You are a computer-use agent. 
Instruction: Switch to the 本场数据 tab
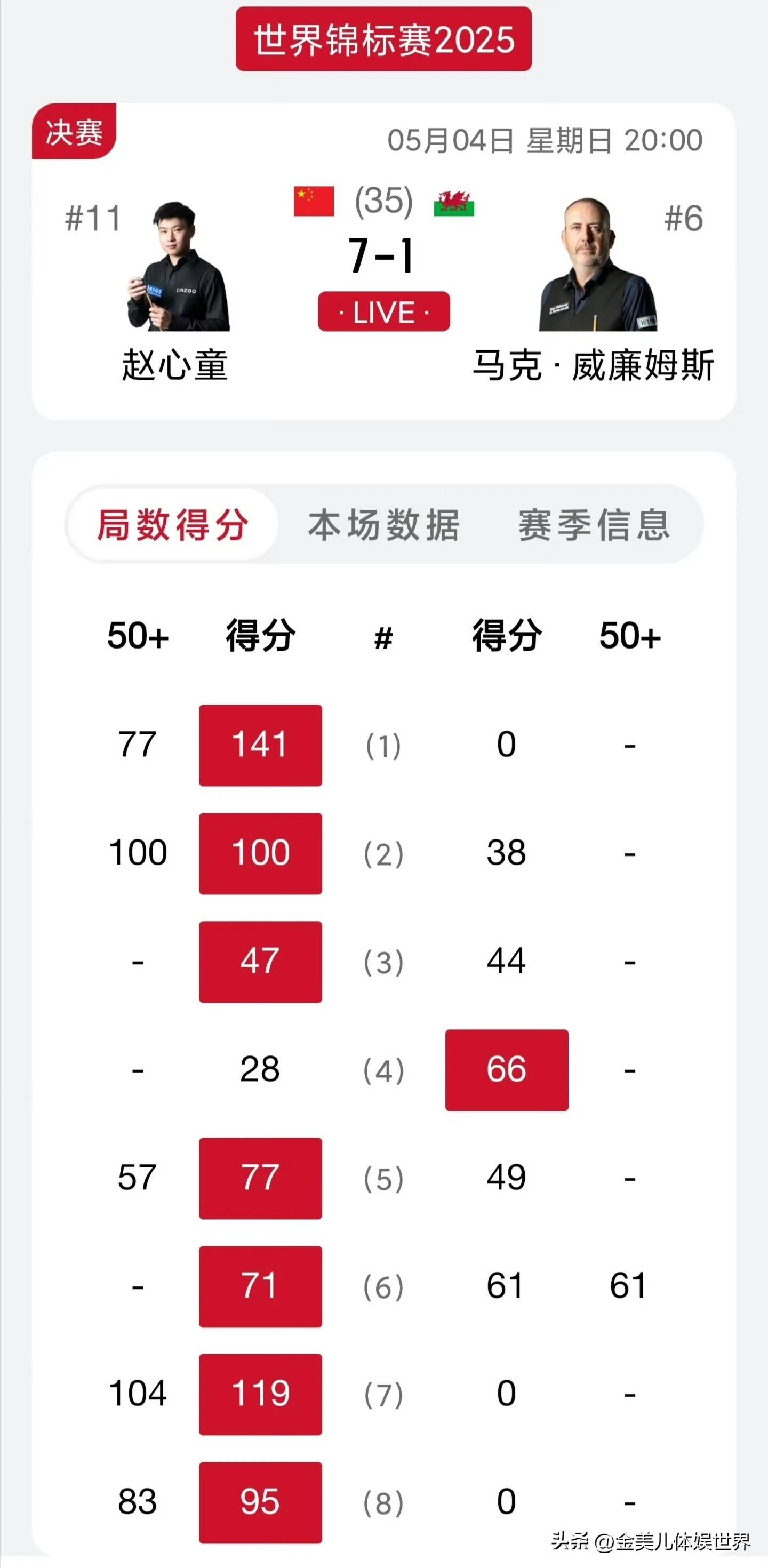point(384,525)
